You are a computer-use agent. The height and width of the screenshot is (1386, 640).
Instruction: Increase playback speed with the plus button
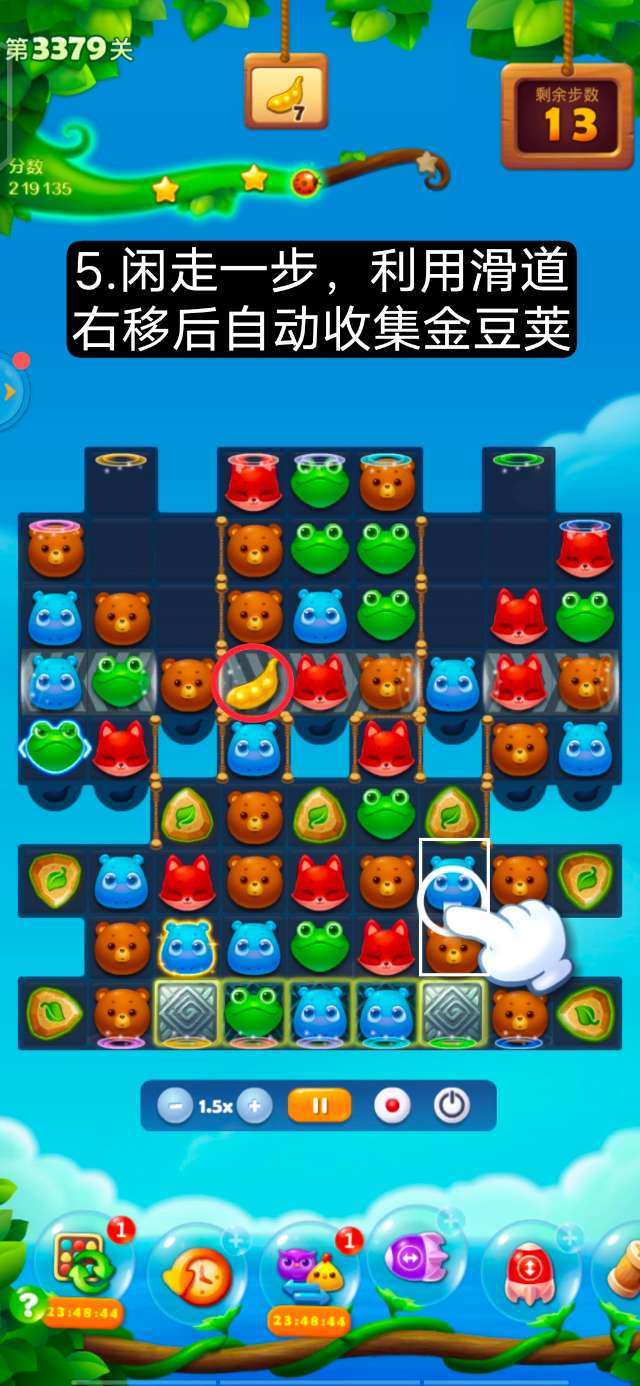point(255,1107)
